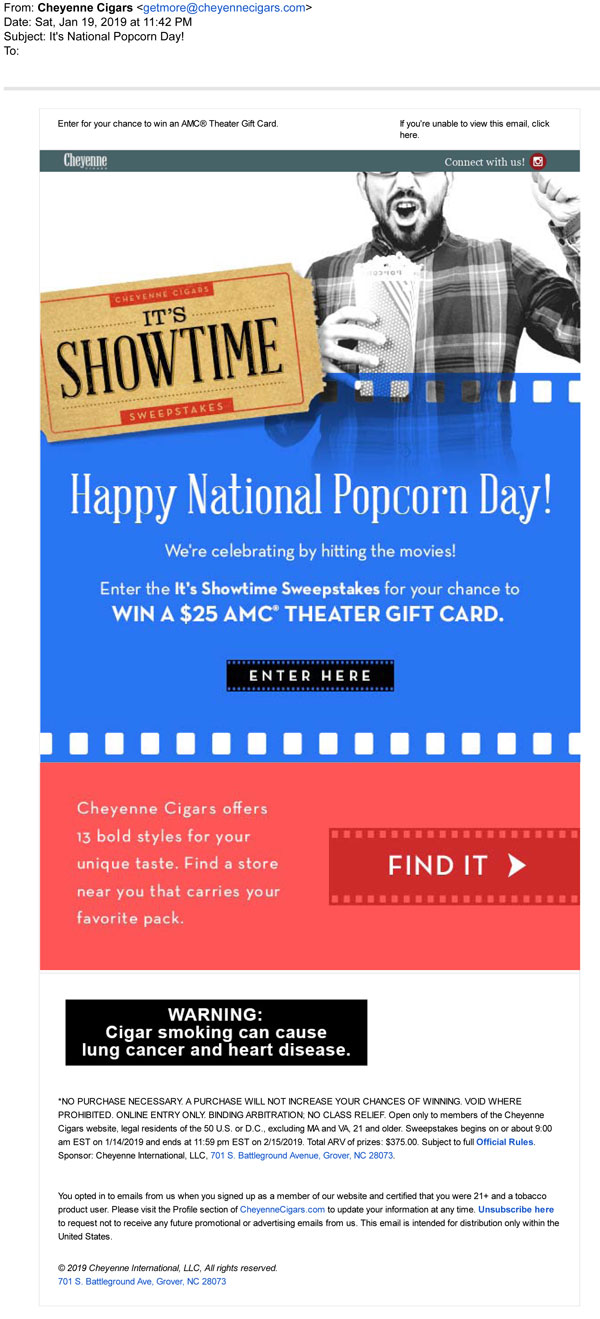
Task: Tap FIND IT store locator button
Action: tap(455, 866)
